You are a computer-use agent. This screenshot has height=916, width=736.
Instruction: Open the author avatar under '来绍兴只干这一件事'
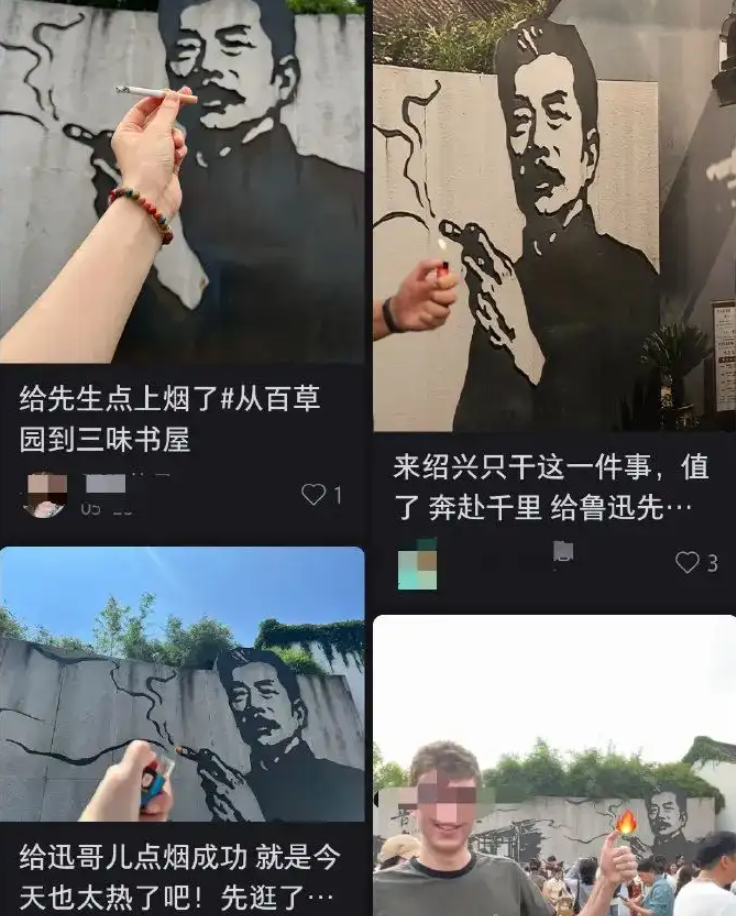click(x=417, y=564)
